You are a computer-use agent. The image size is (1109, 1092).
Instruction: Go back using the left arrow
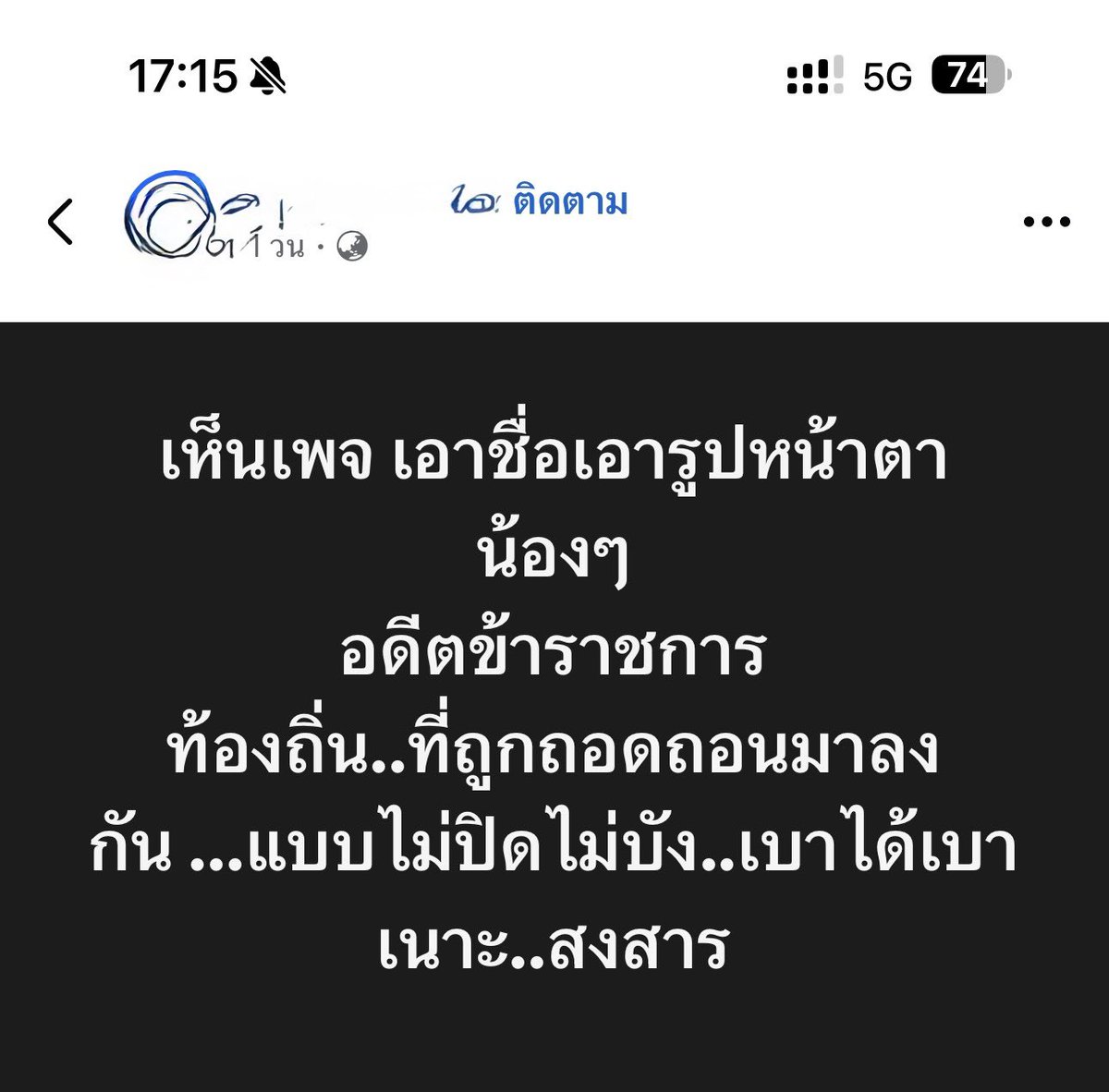click(61, 222)
